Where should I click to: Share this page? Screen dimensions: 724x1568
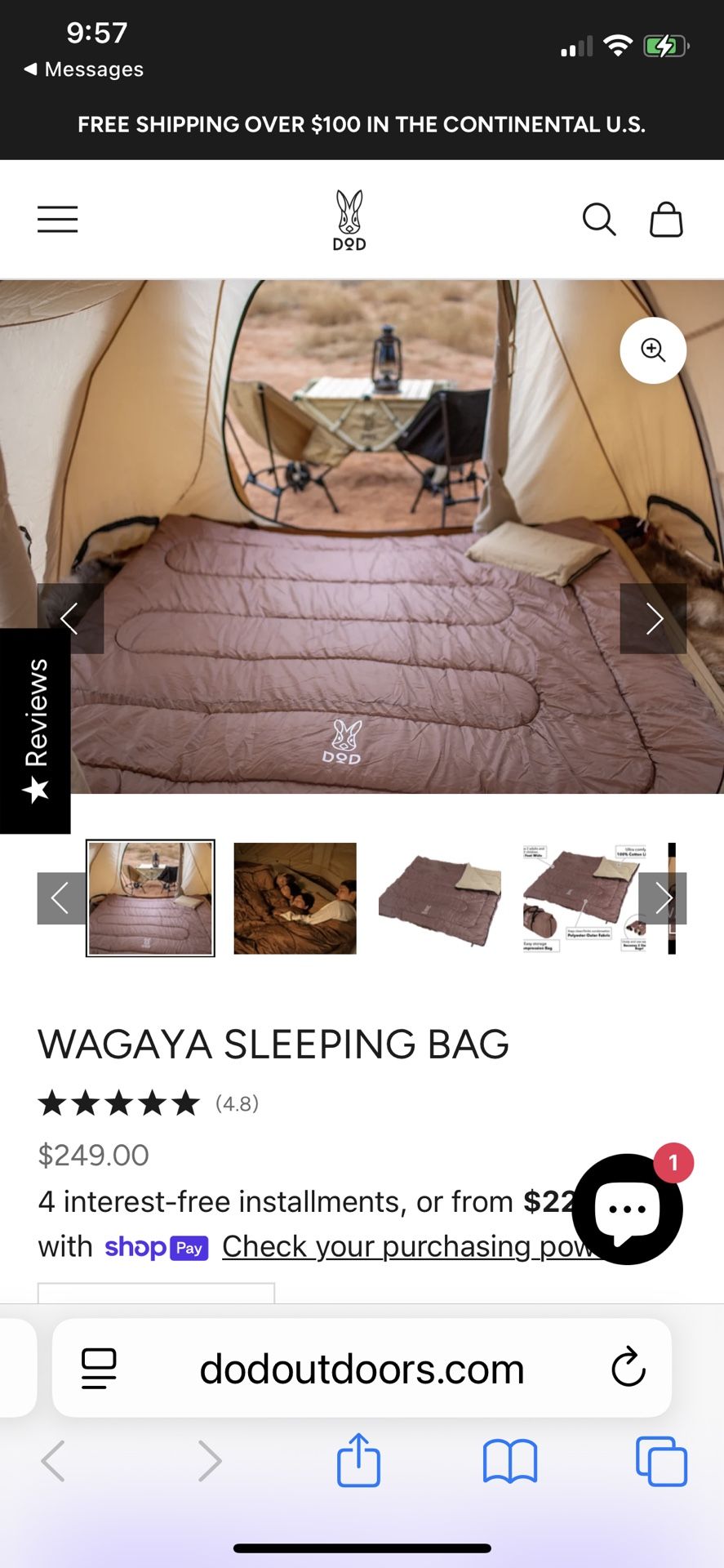point(359,1460)
